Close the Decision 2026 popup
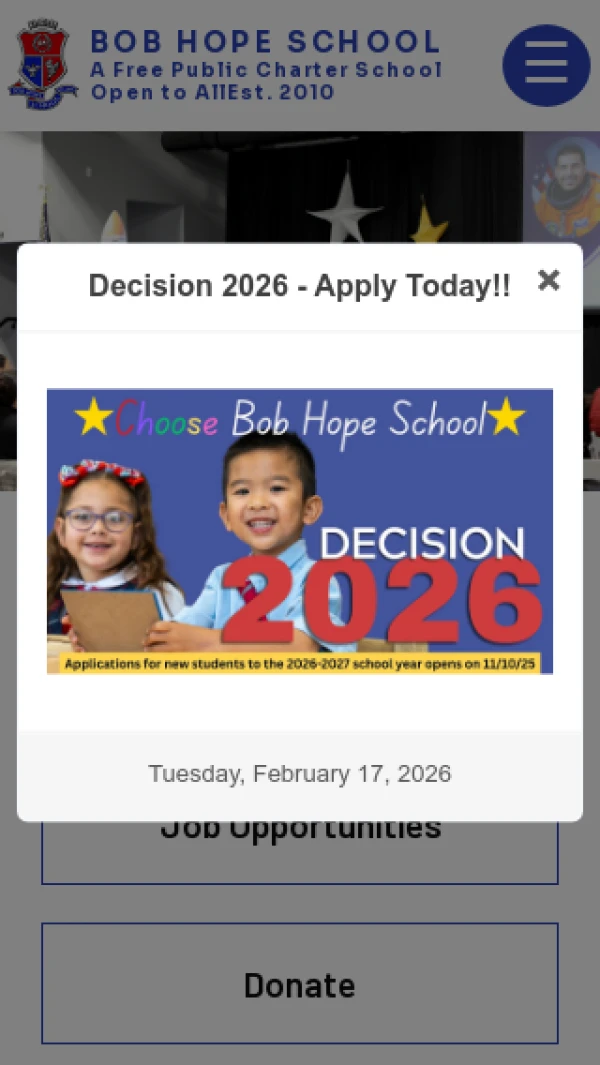The width and height of the screenshot is (600, 1065). [x=548, y=280]
